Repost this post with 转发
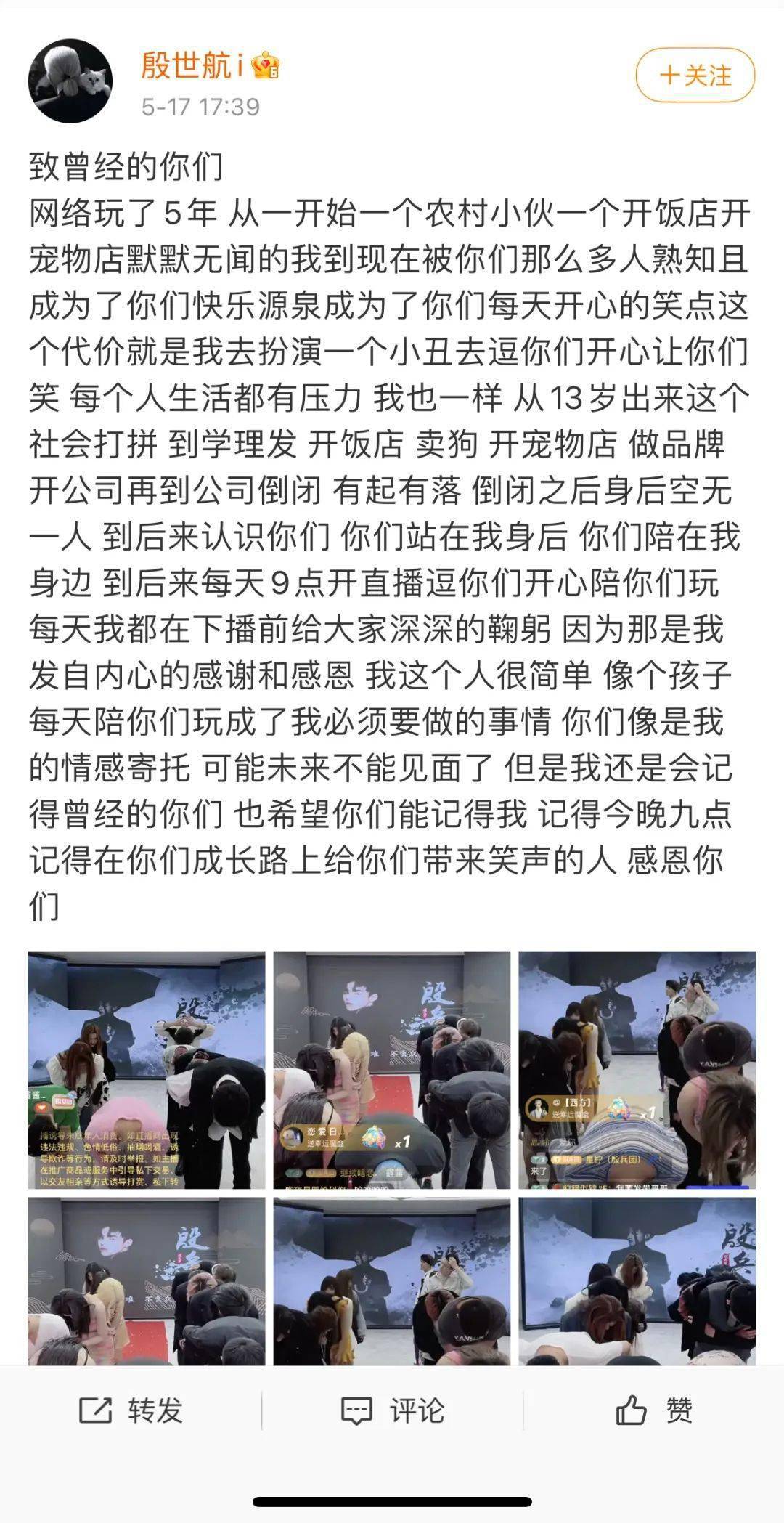Image resolution: width=784 pixels, height=1523 pixels. tap(131, 1410)
